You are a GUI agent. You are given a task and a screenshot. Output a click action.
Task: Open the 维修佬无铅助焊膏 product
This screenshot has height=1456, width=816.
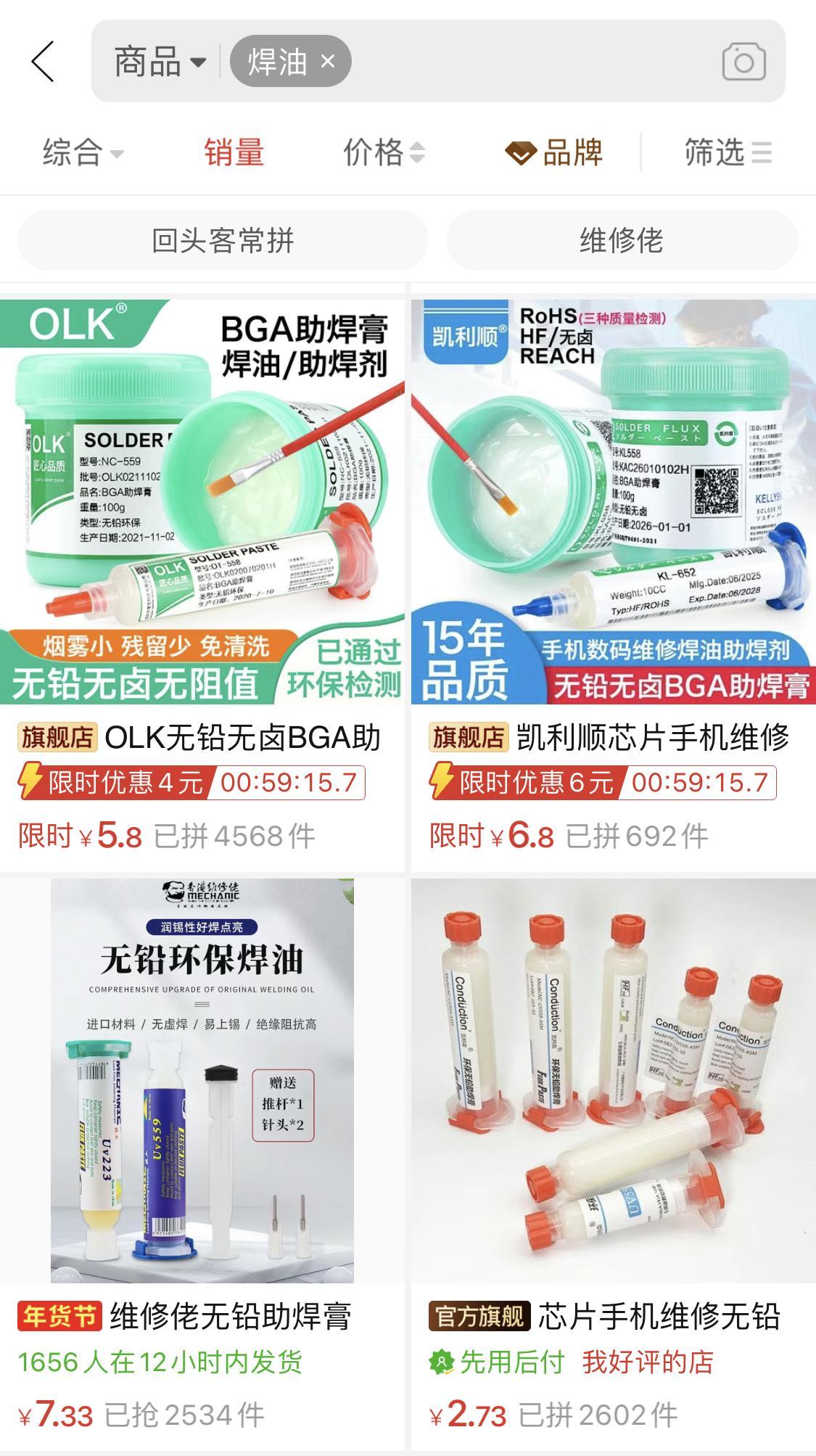coord(202,1081)
